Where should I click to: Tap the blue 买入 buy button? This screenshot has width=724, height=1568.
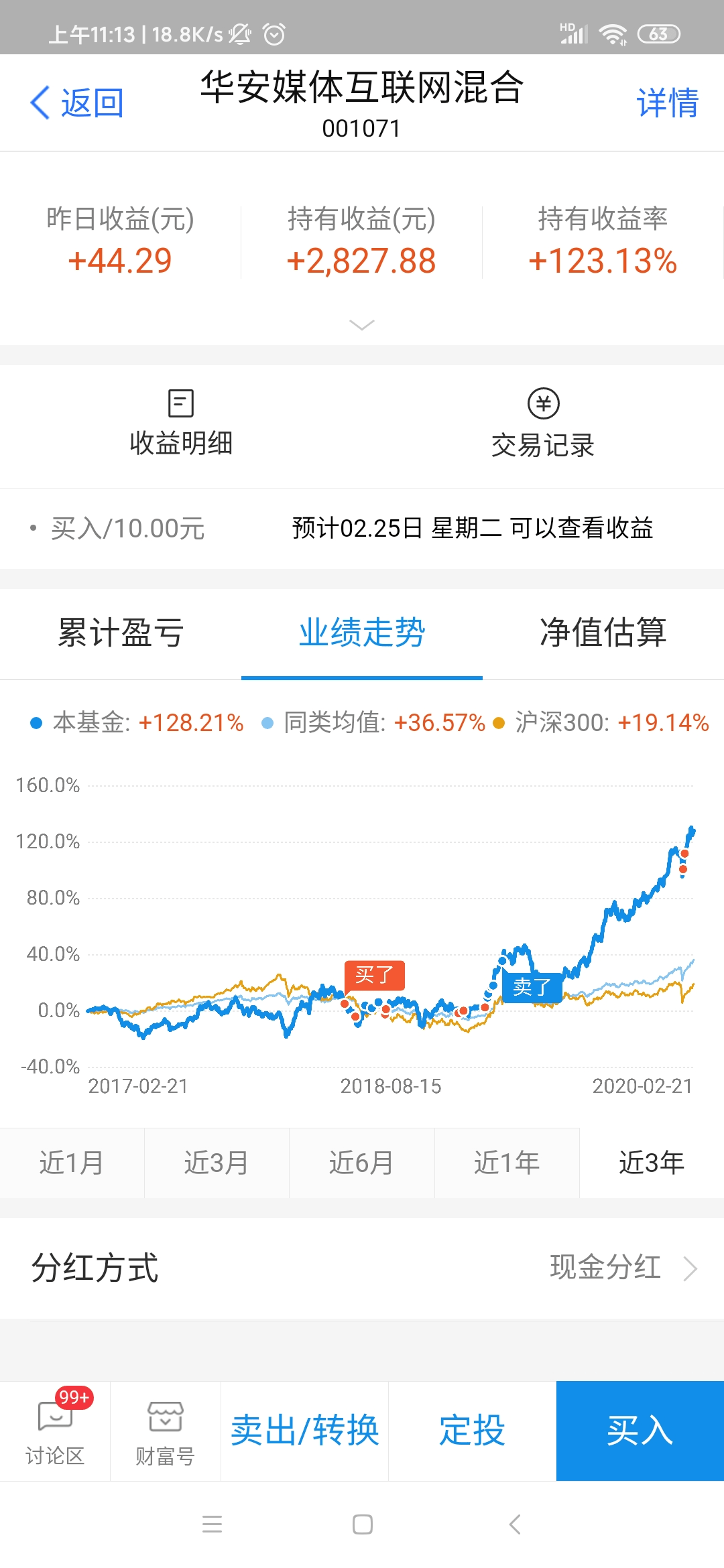[x=640, y=1431]
